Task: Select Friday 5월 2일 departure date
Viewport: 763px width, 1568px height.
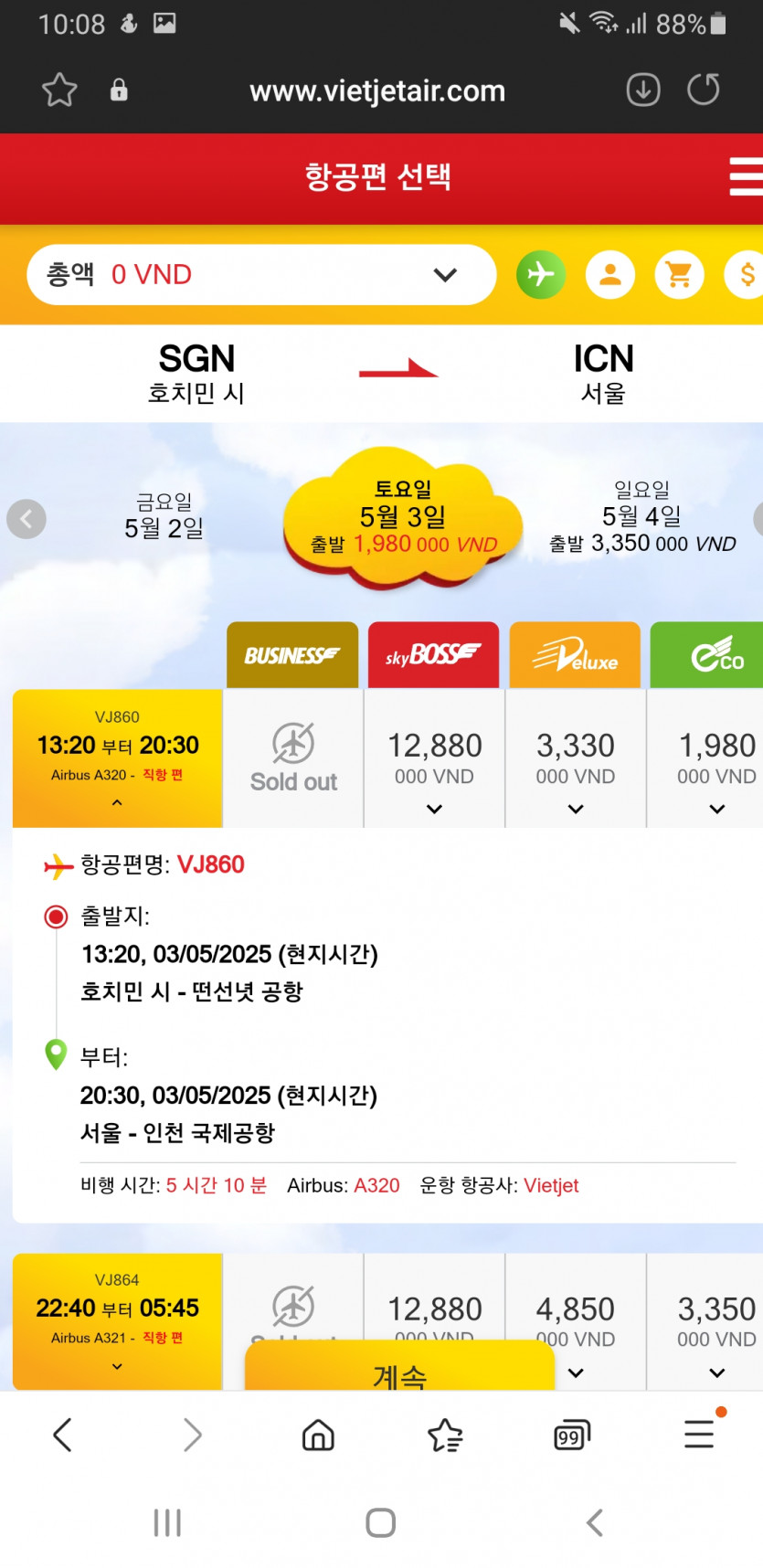Action: (x=164, y=516)
